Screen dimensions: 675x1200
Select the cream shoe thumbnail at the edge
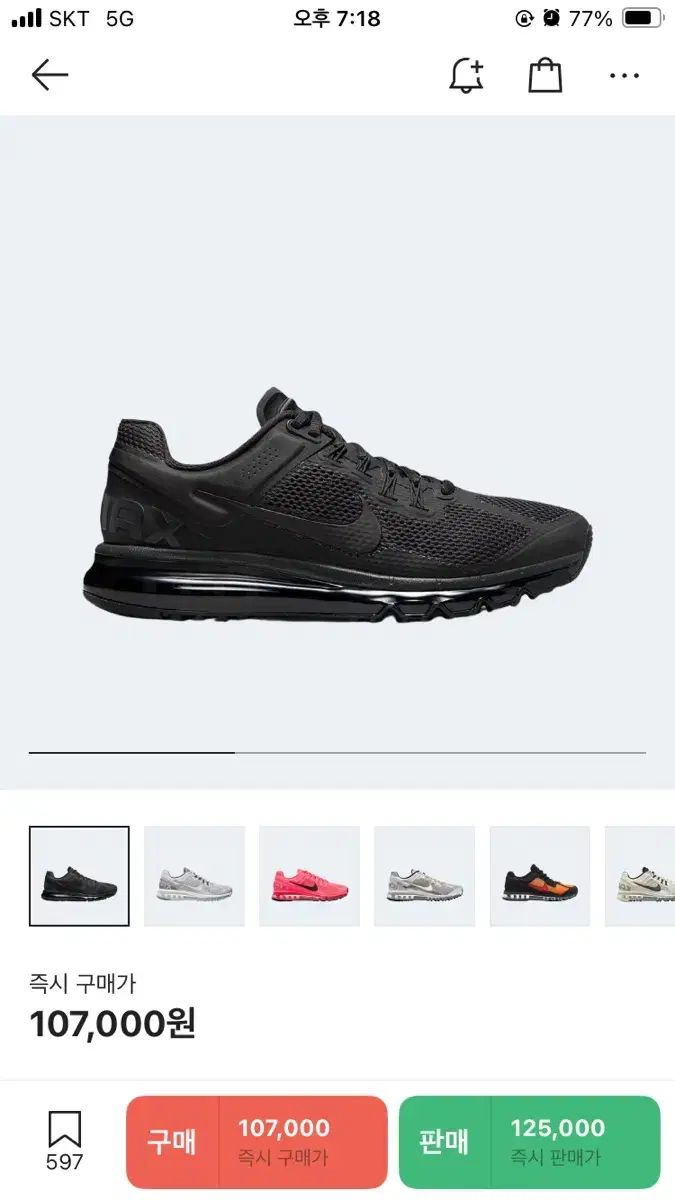(x=640, y=876)
